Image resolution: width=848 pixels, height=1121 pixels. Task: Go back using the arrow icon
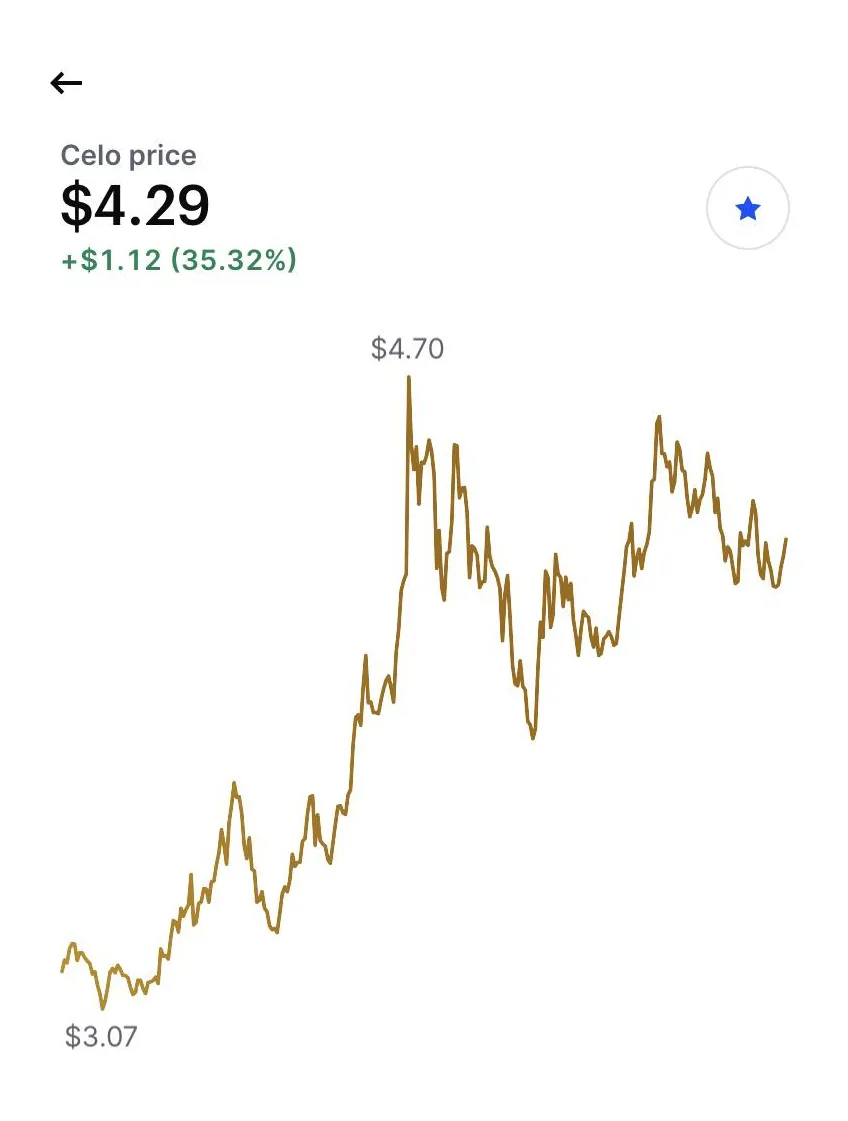[x=66, y=83]
